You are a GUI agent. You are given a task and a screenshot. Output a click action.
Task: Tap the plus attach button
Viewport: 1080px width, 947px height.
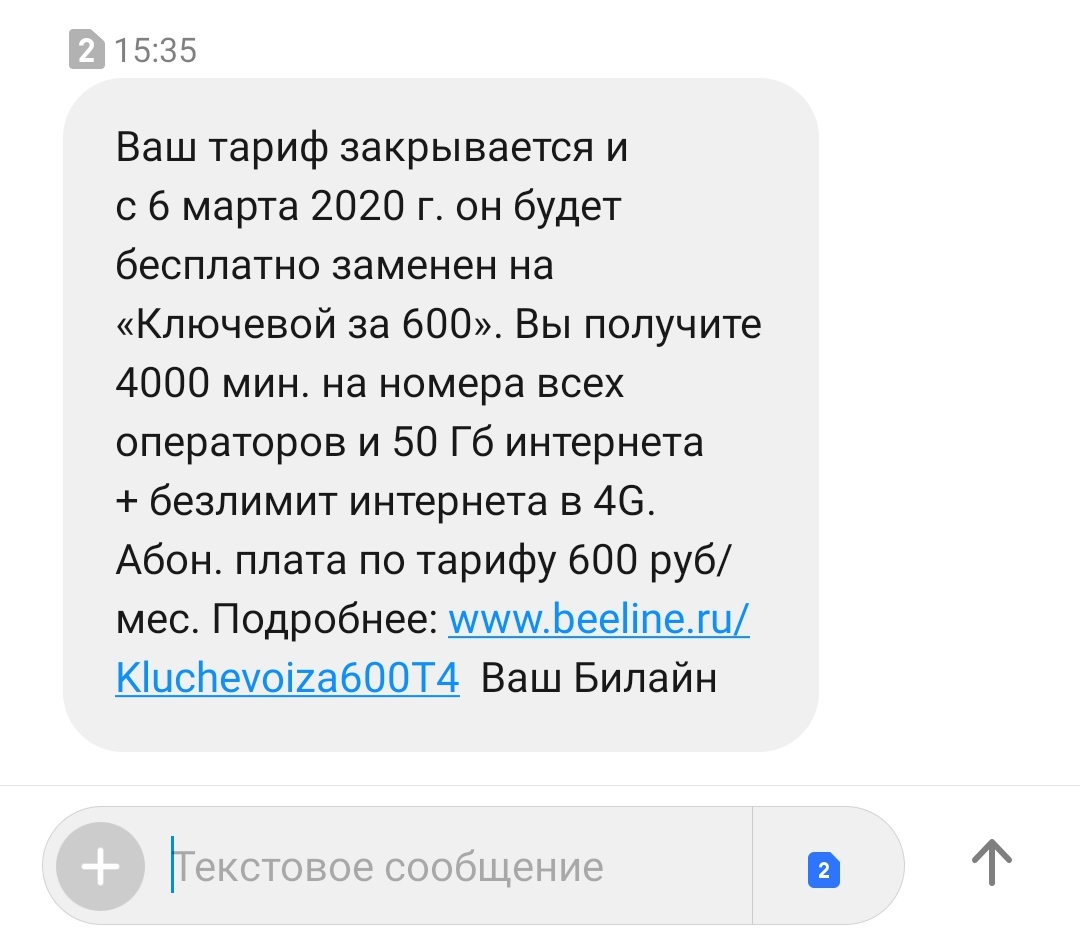pos(100,866)
